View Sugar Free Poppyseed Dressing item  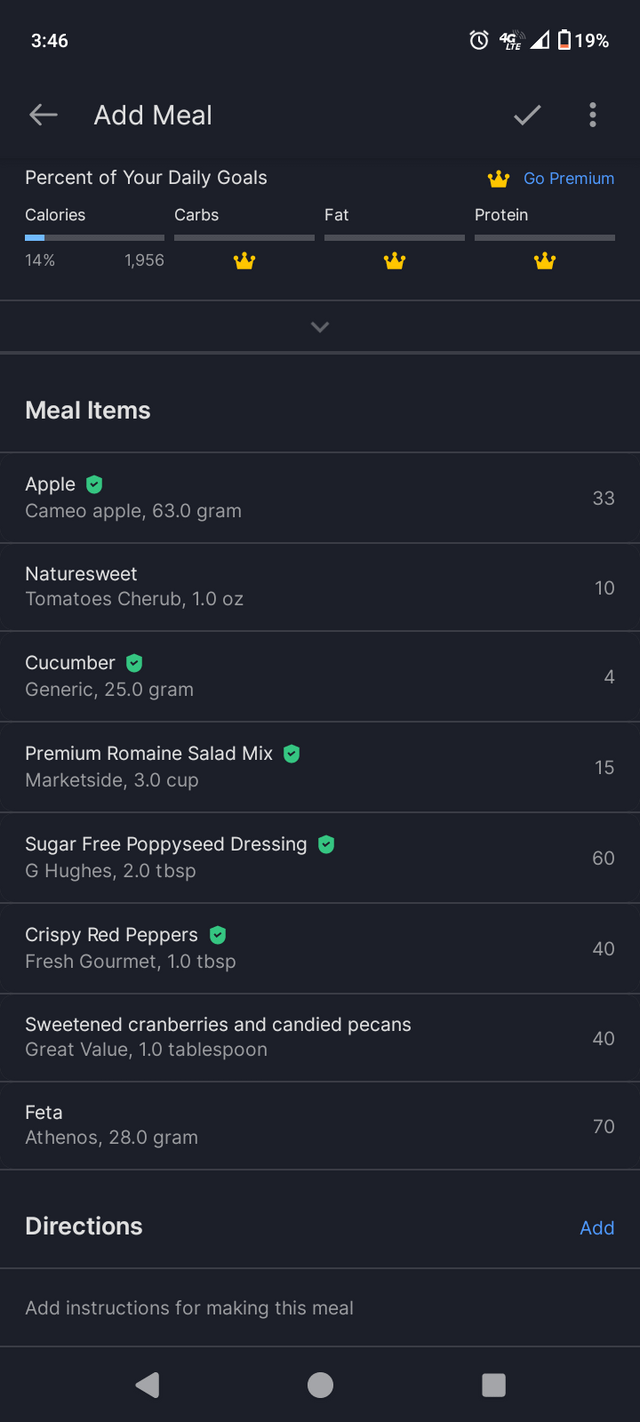tap(320, 858)
